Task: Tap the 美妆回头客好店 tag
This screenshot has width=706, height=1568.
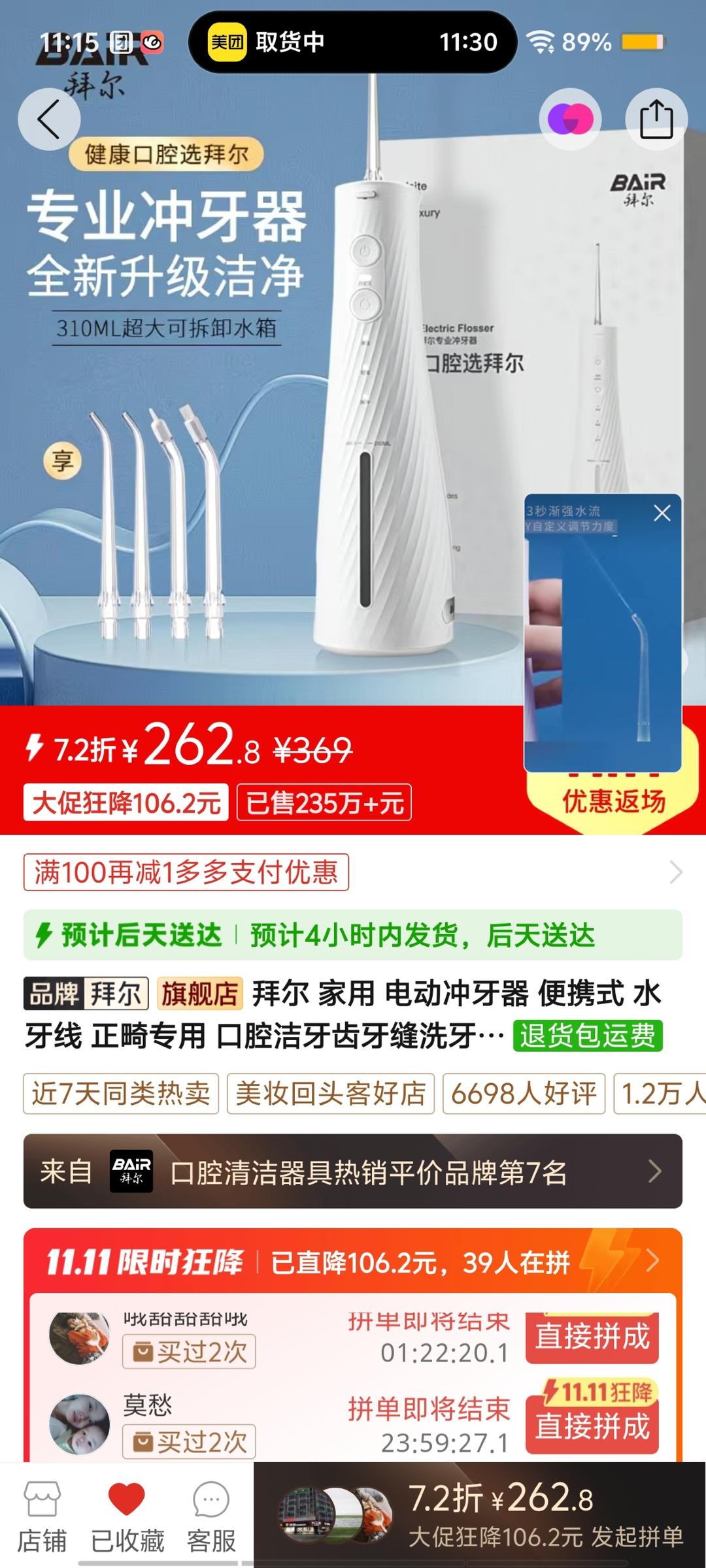Action: pos(330,1093)
